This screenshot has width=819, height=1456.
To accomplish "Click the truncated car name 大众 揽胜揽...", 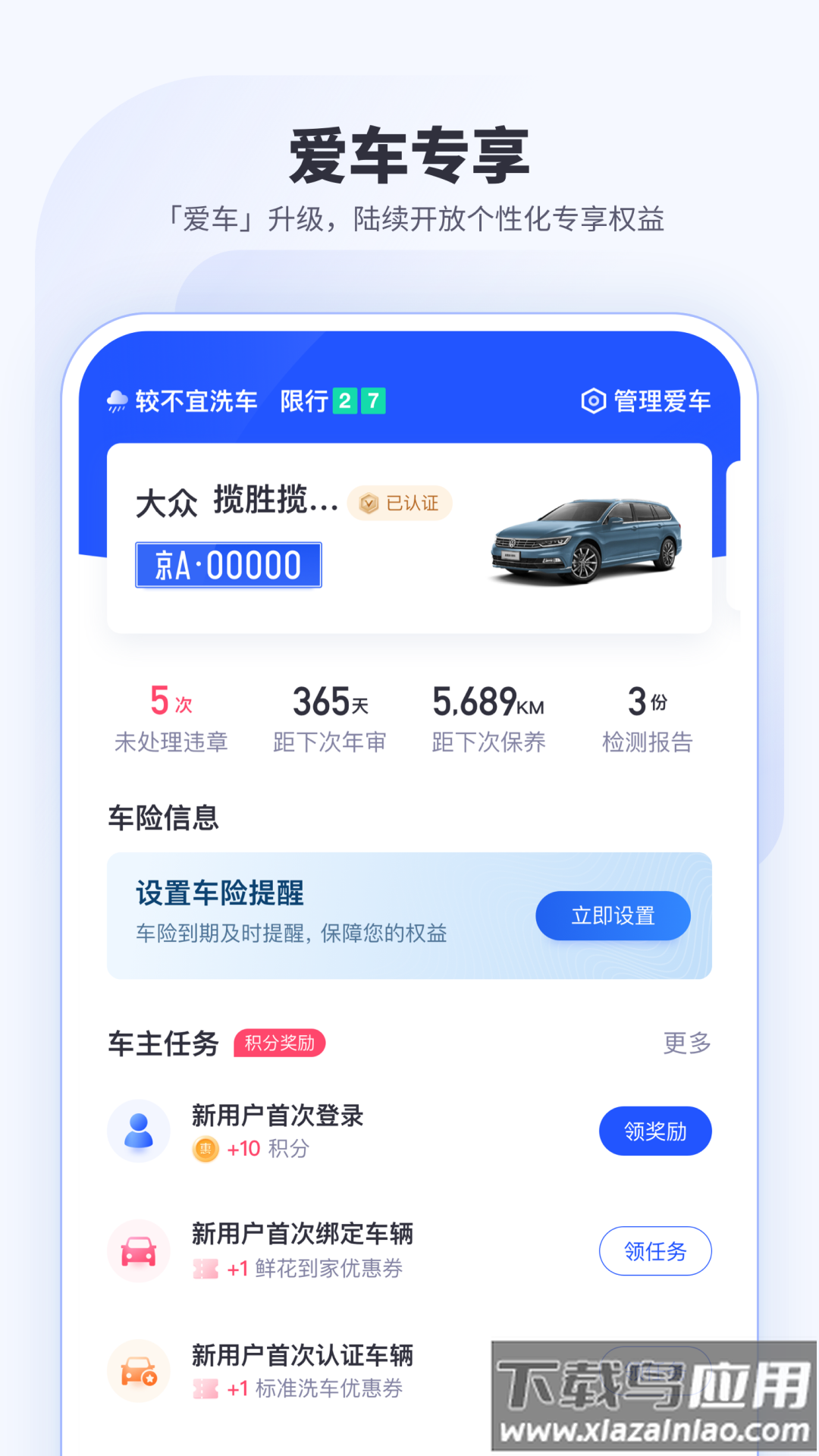I will click(235, 502).
